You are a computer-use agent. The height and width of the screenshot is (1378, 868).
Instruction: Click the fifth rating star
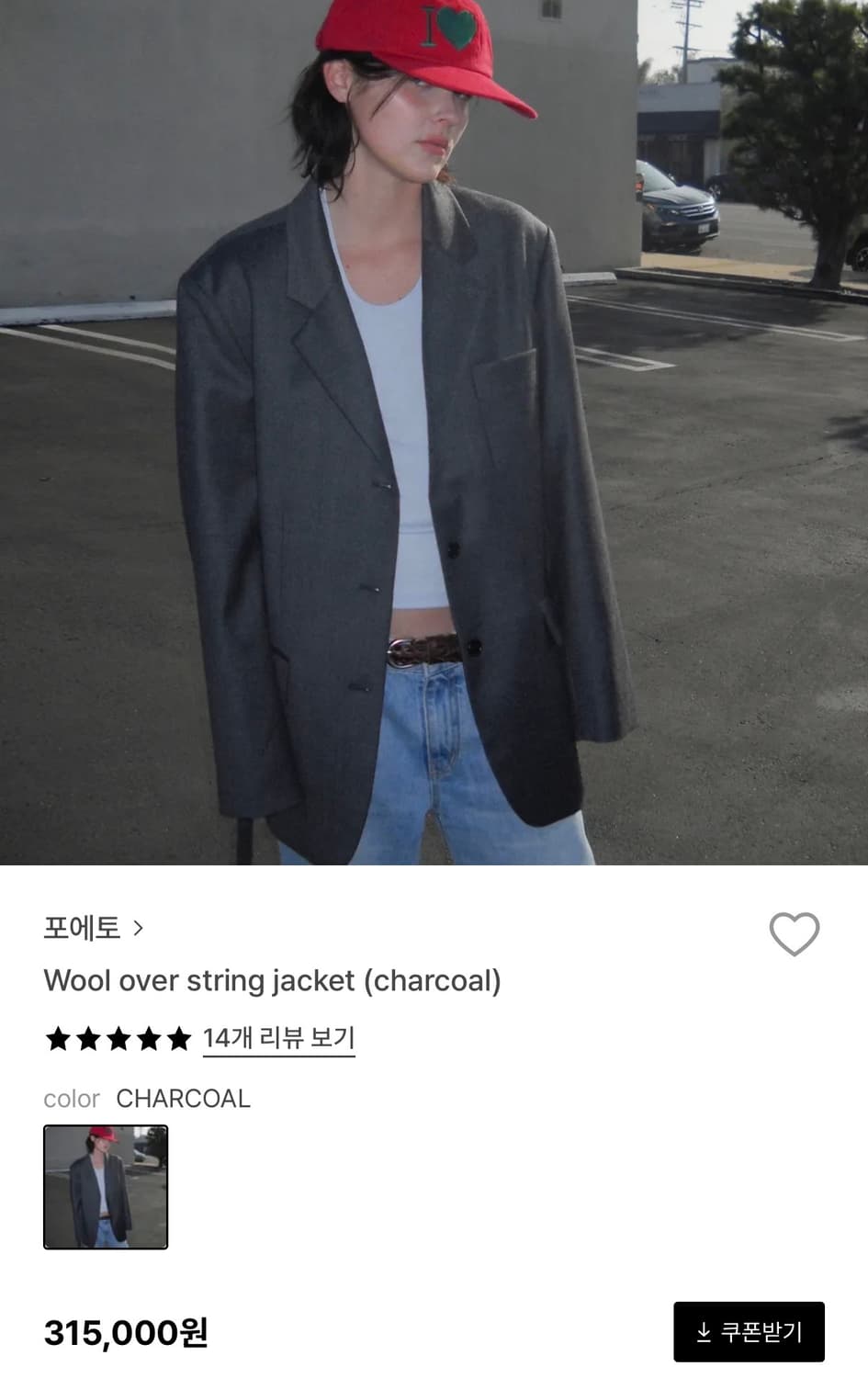point(180,1038)
